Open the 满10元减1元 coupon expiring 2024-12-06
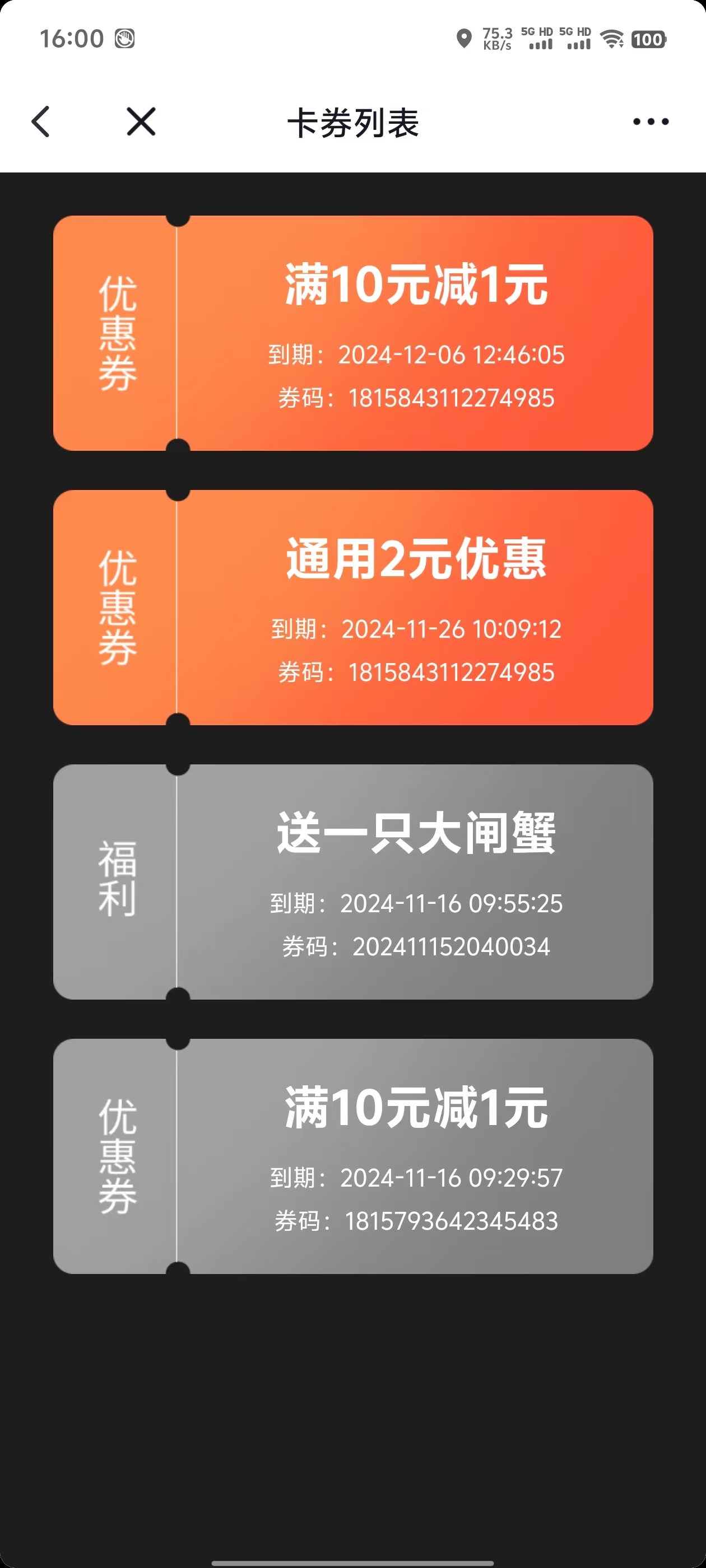 [354, 333]
